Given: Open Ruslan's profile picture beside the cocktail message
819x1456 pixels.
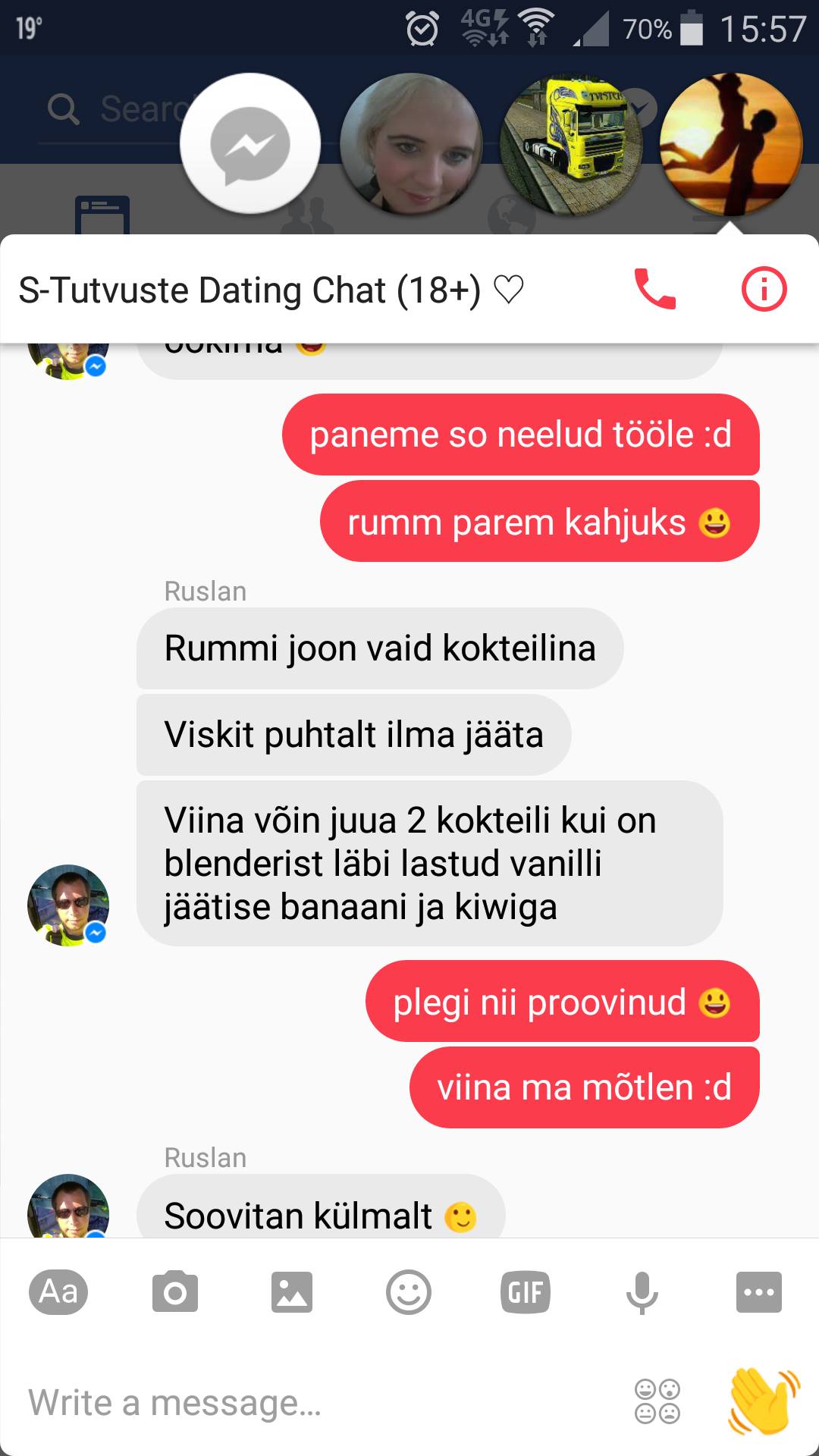Looking at the screenshot, I should tap(68, 905).
